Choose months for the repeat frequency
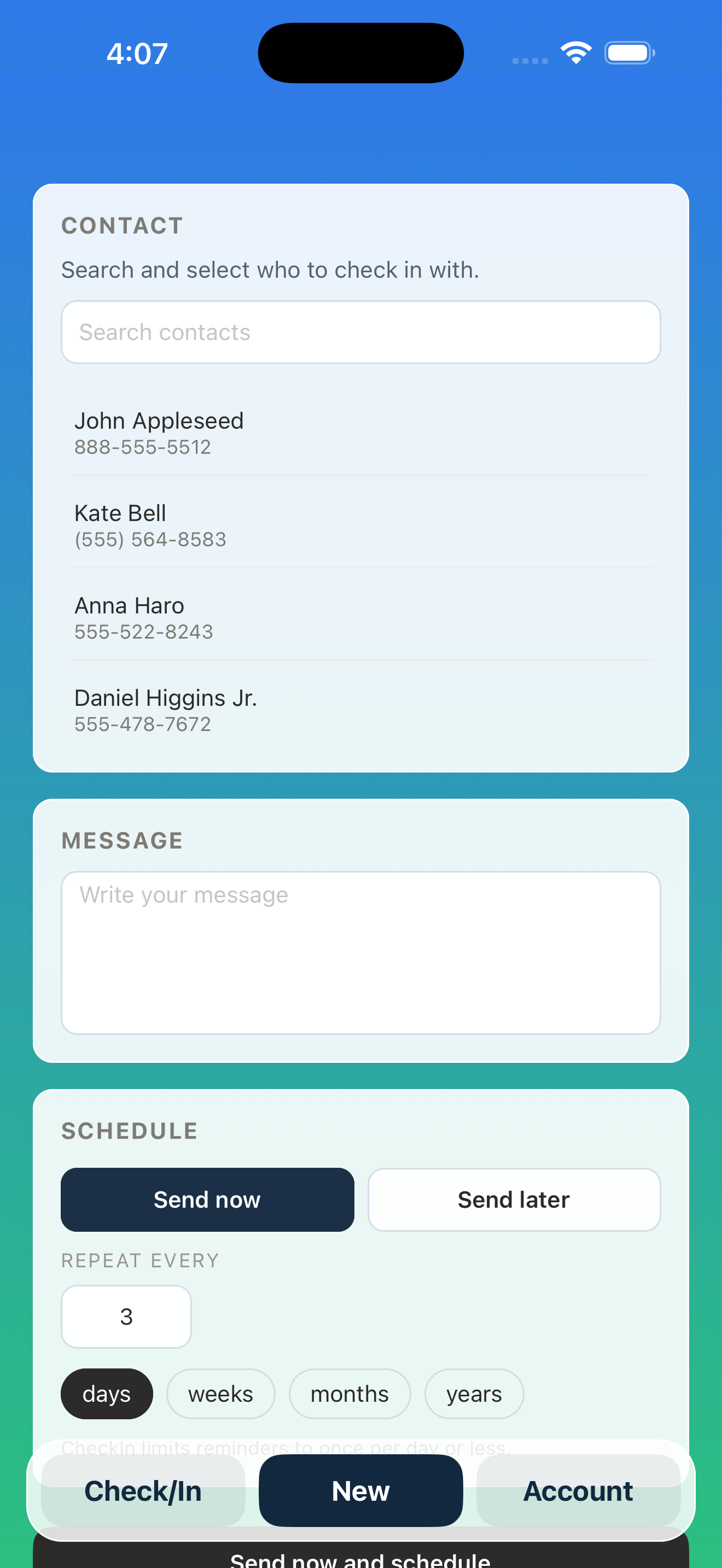The width and height of the screenshot is (722, 1568). click(350, 1393)
